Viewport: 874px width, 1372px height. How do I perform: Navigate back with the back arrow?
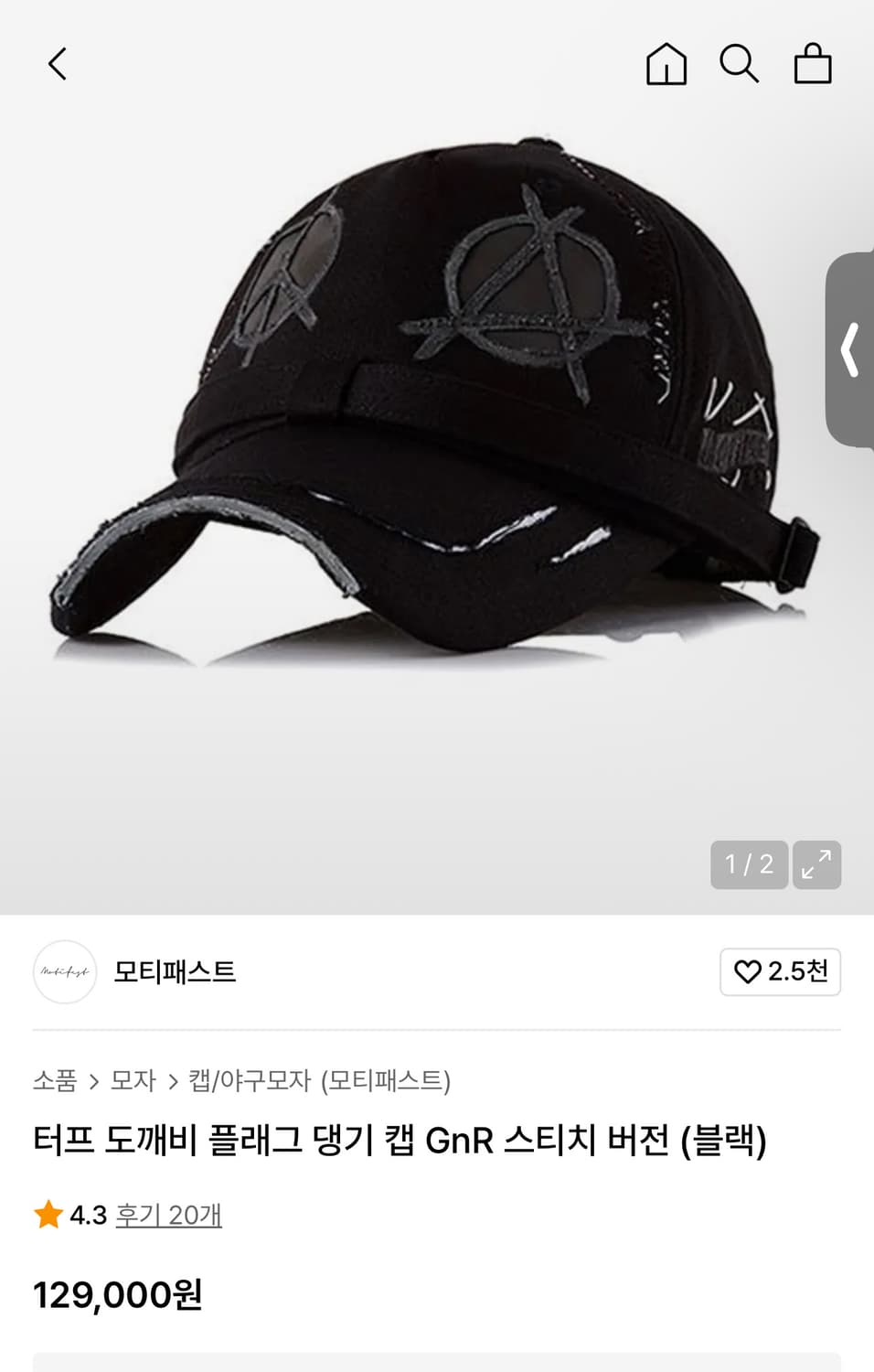(x=56, y=64)
